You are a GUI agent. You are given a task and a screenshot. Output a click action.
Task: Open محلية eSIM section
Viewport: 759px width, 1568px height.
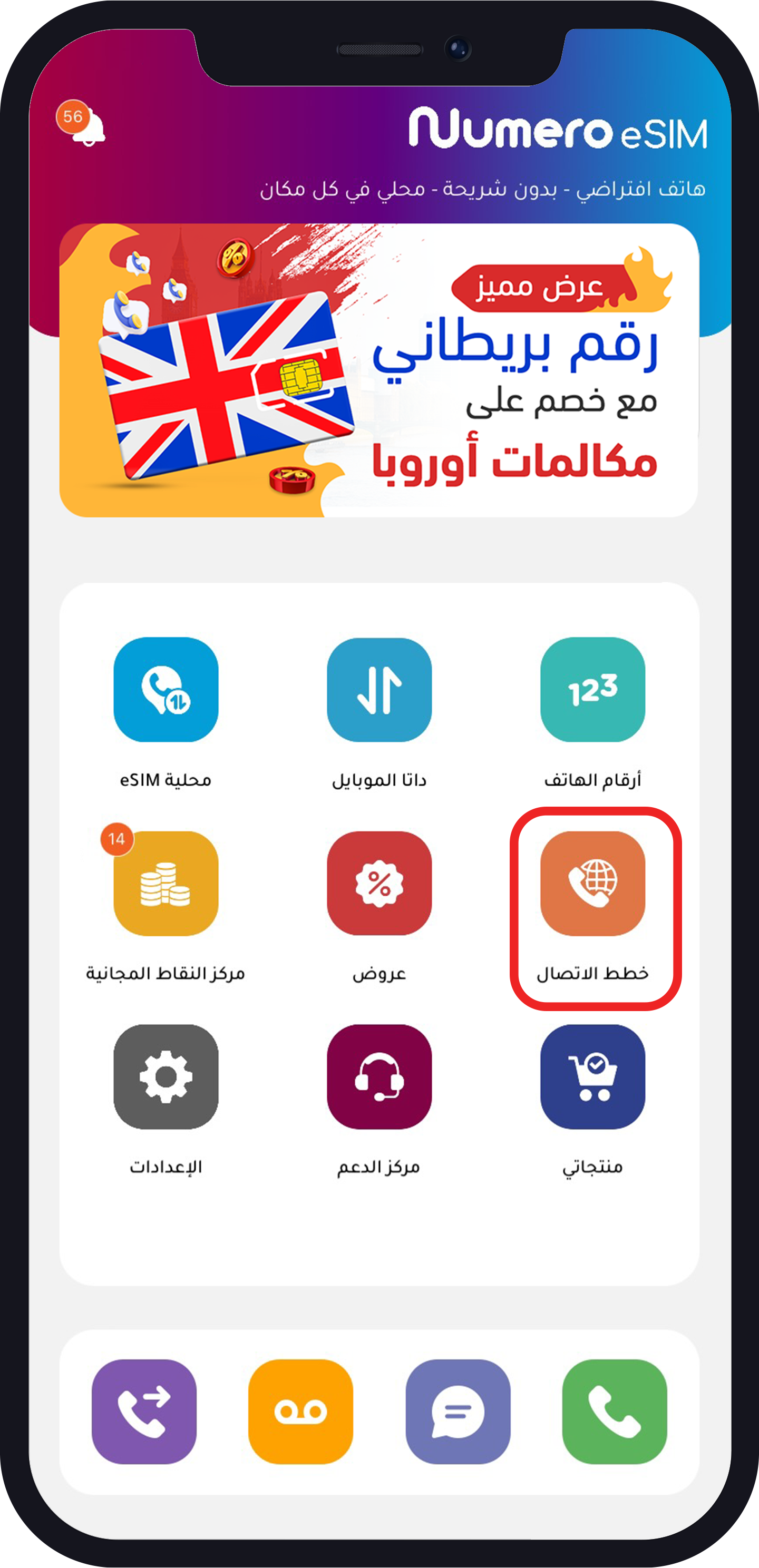coord(166,690)
